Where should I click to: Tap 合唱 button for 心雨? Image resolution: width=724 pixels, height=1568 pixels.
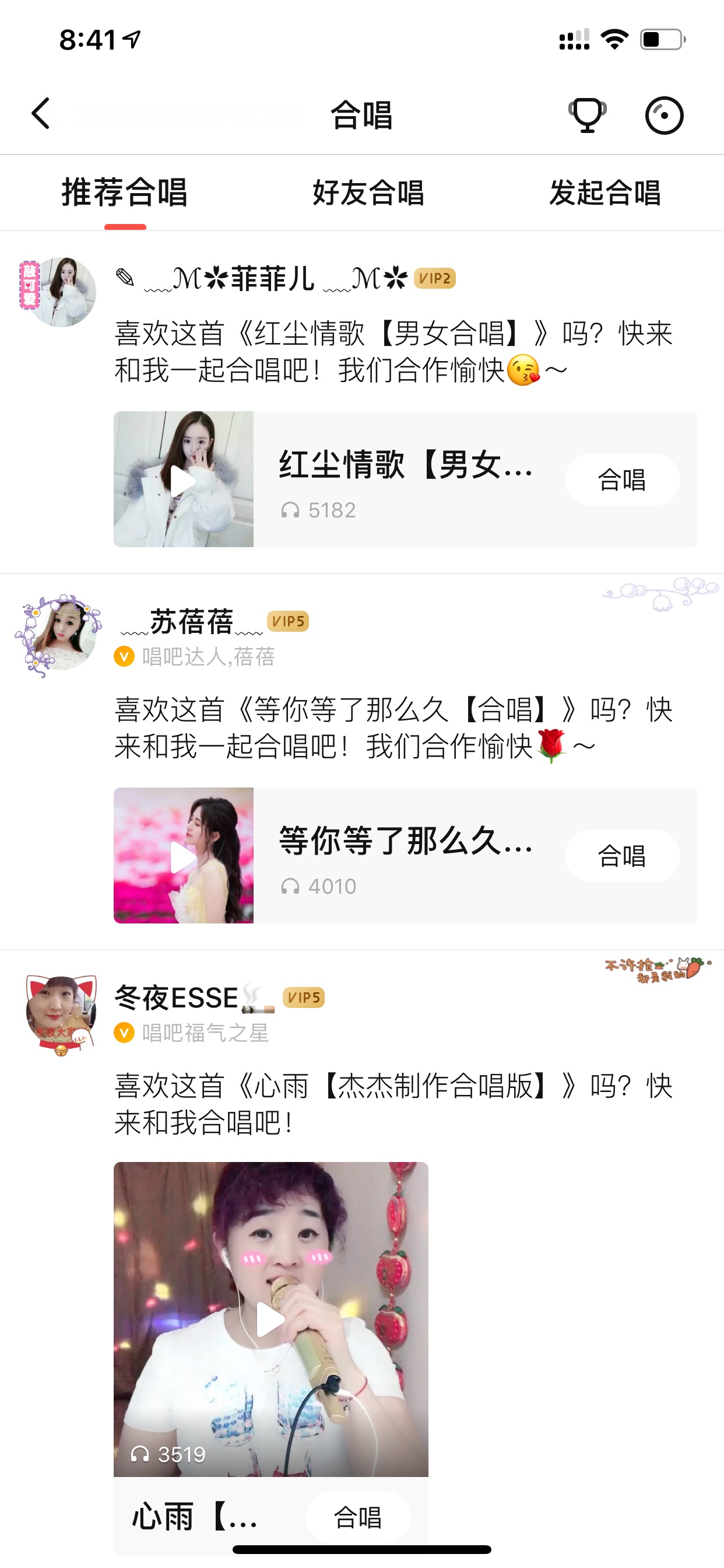click(x=358, y=1517)
